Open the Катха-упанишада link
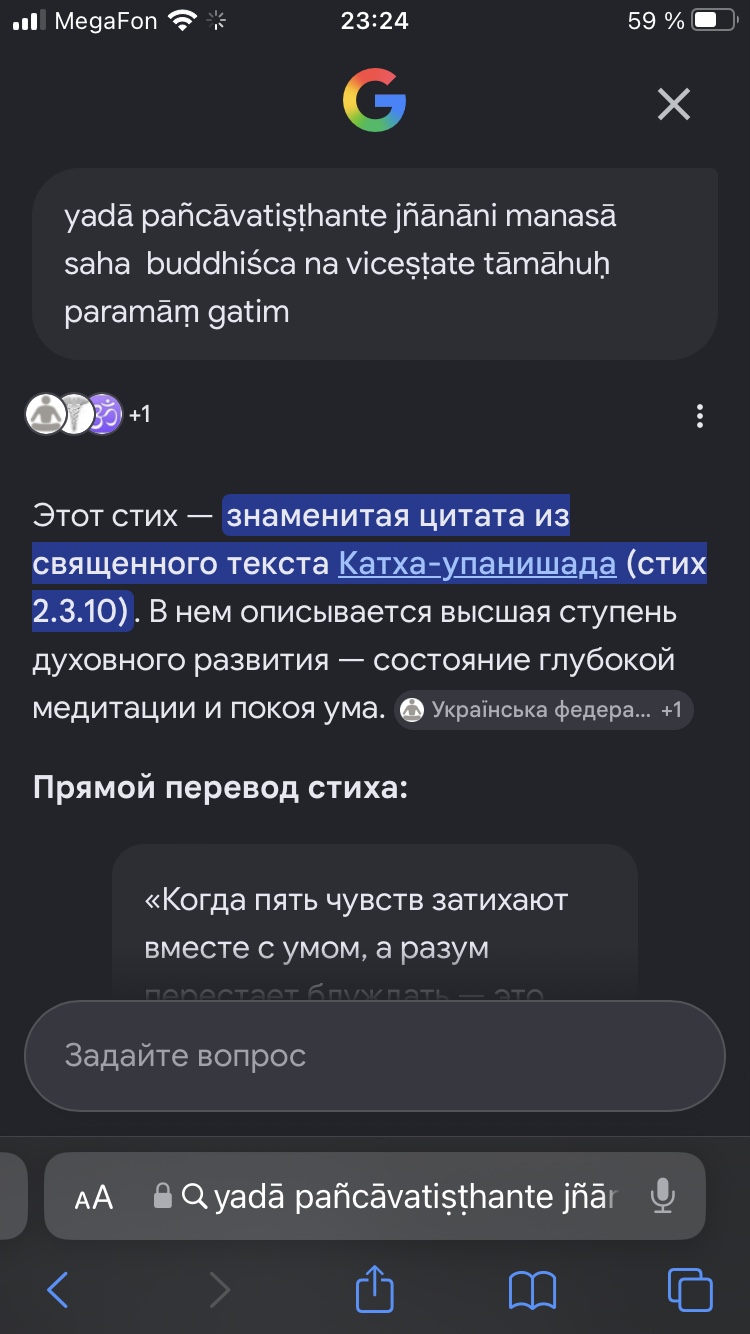Image resolution: width=750 pixels, height=1334 pixels. pyautogui.click(x=477, y=564)
